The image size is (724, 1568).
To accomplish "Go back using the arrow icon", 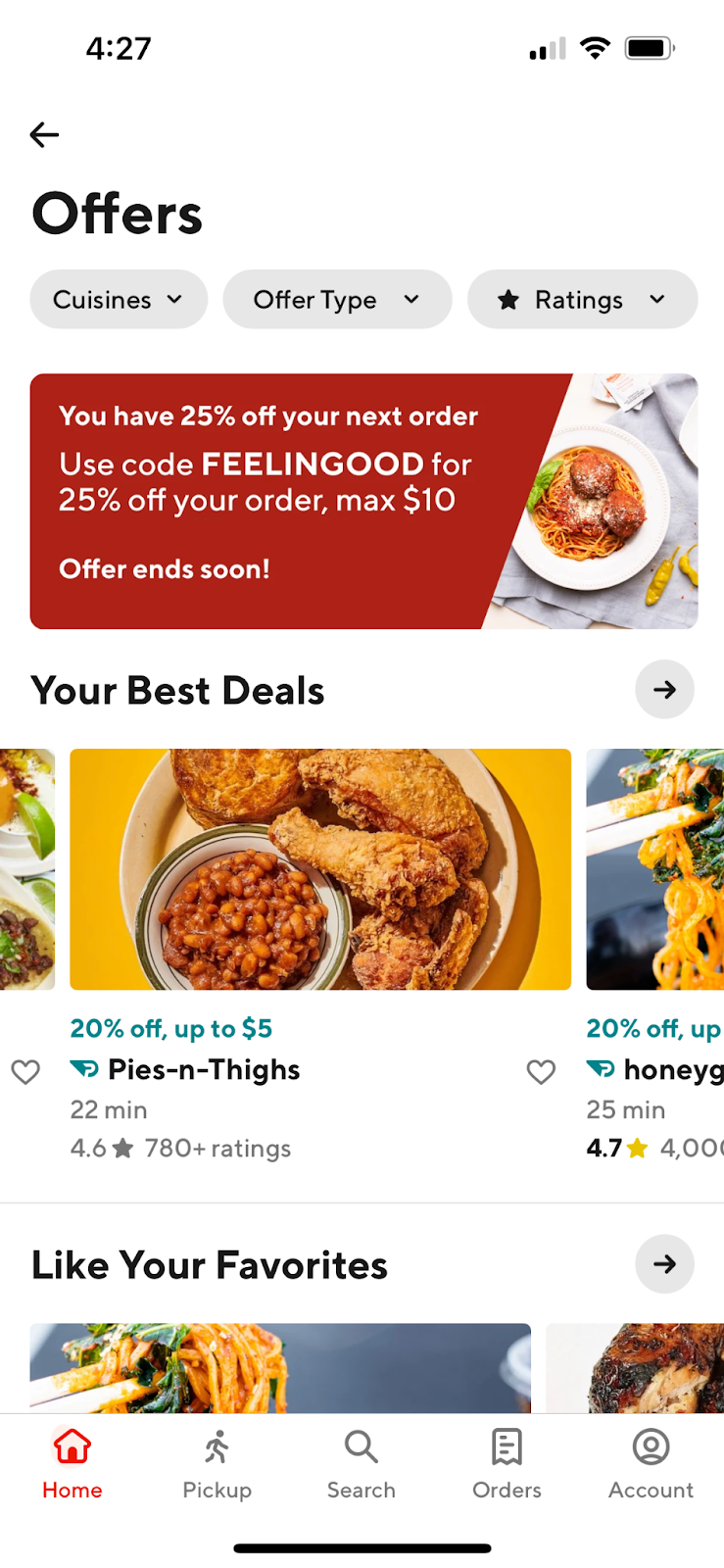I will click(44, 134).
